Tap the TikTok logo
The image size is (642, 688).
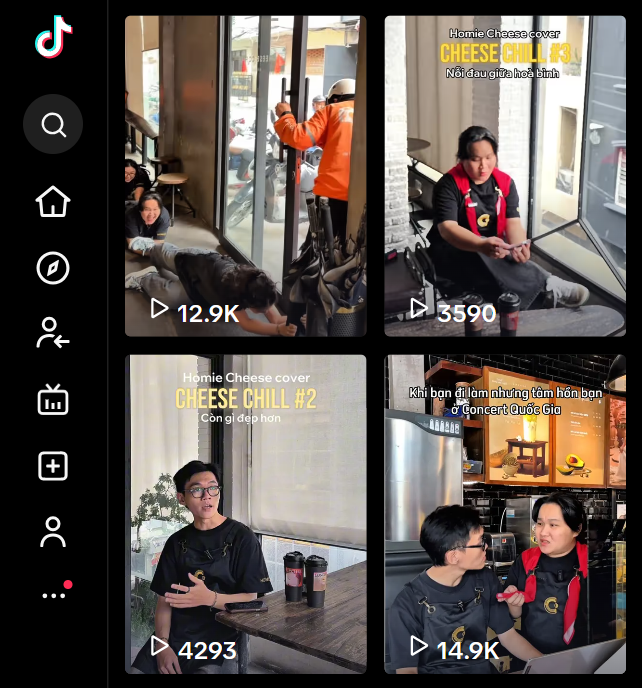tap(53, 37)
